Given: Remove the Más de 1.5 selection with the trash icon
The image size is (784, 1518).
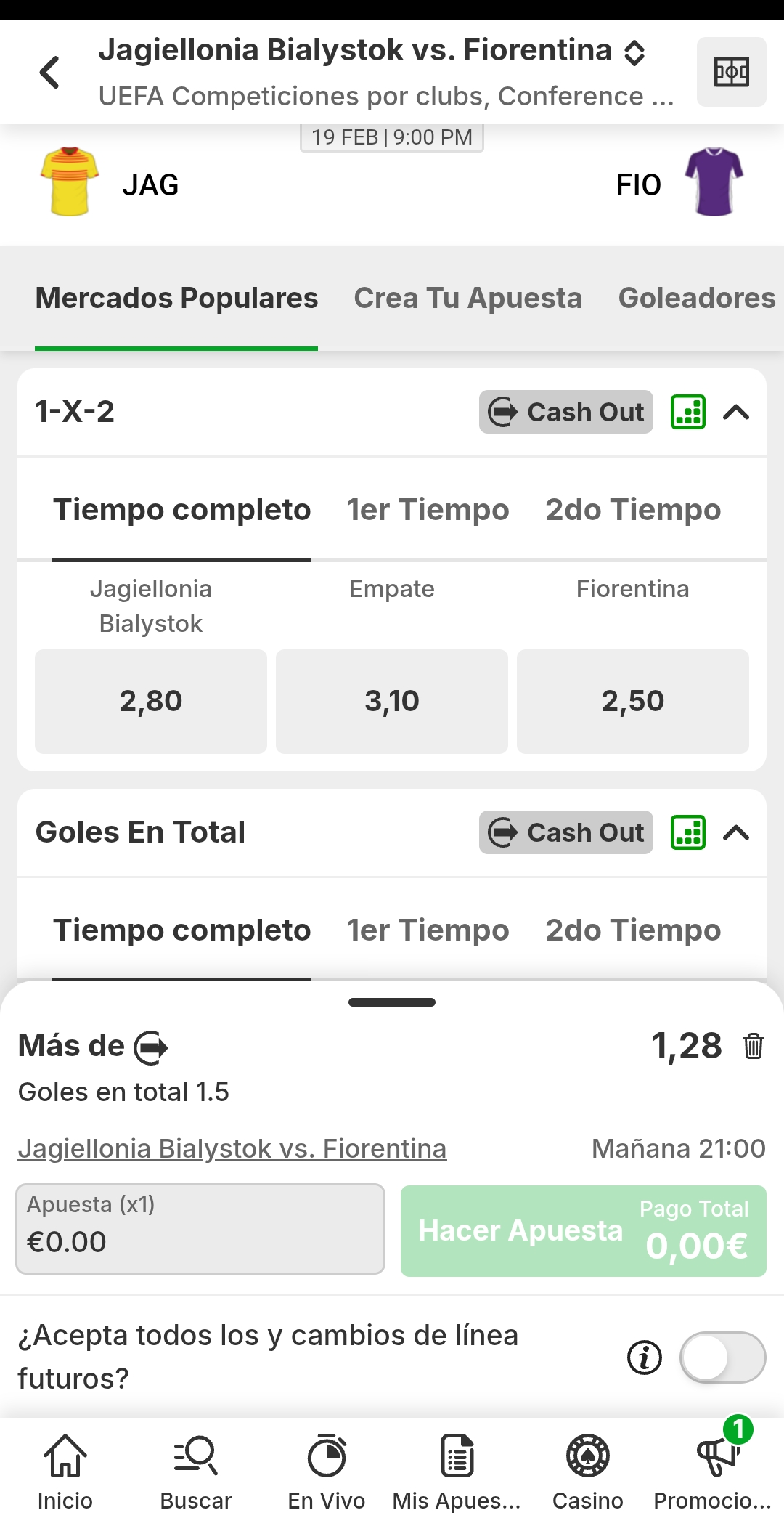Looking at the screenshot, I should (x=754, y=1047).
